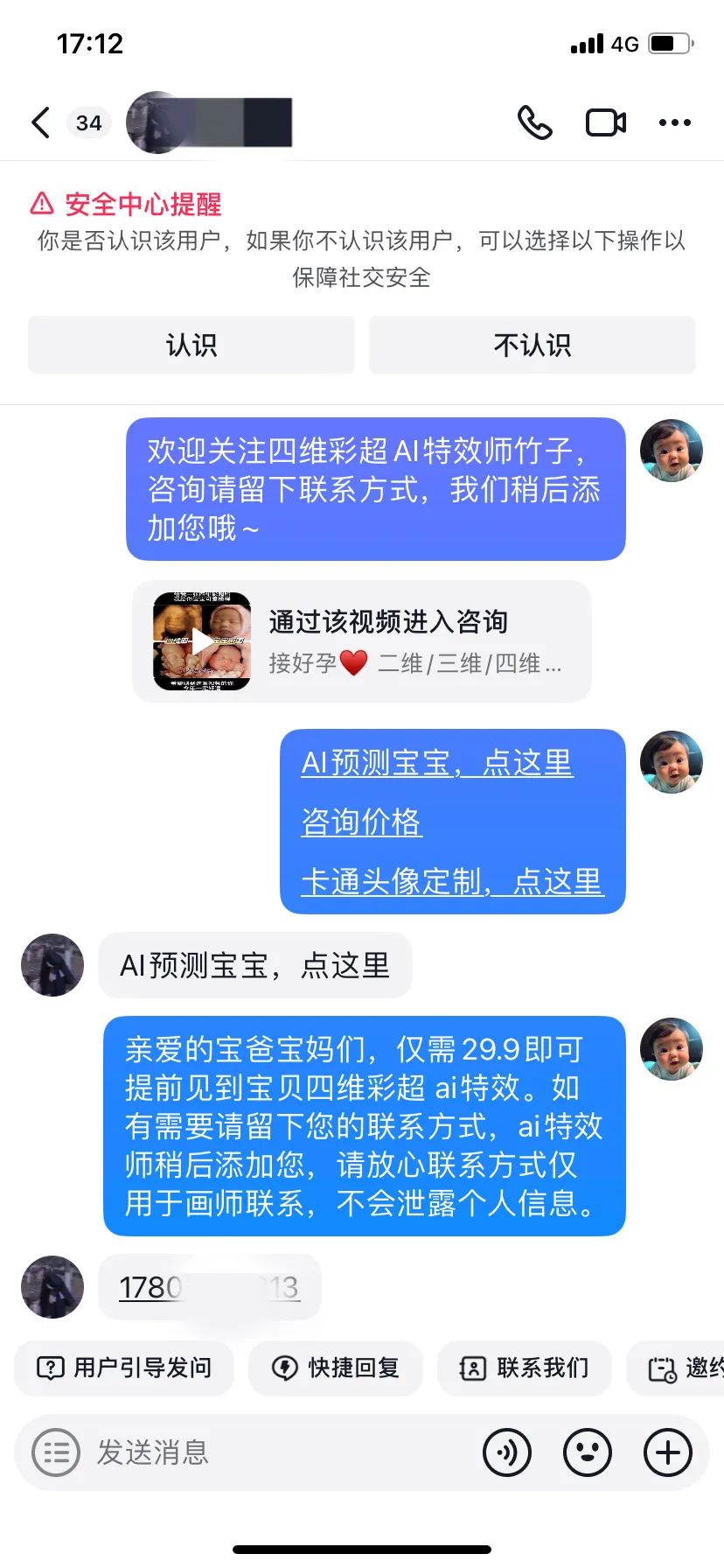The width and height of the screenshot is (724, 1568).
Task: Open the chat partner's profile in the header
Action: [x=209, y=122]
